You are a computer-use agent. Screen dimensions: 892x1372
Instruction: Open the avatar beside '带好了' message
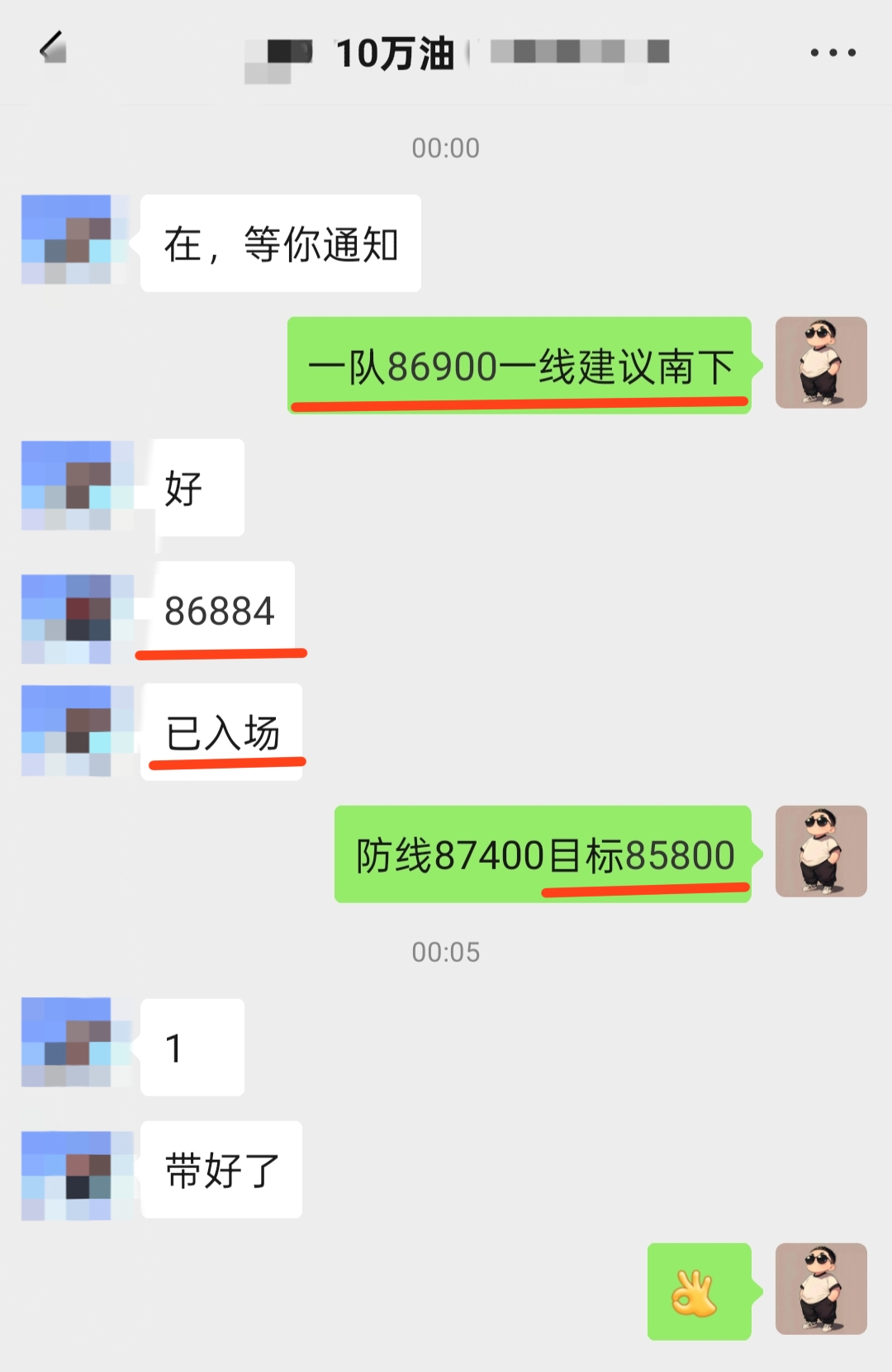(x=67, y=1176)
